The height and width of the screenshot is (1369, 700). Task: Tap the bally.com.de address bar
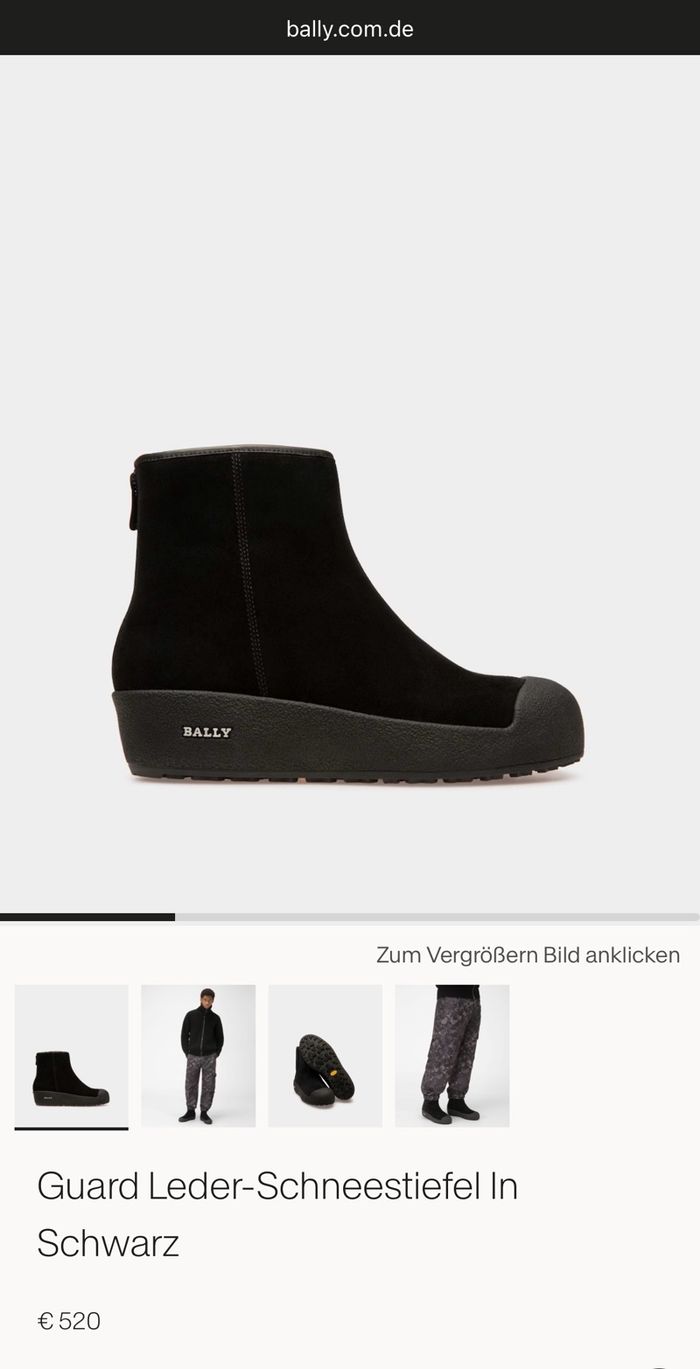tap(350, 28)
